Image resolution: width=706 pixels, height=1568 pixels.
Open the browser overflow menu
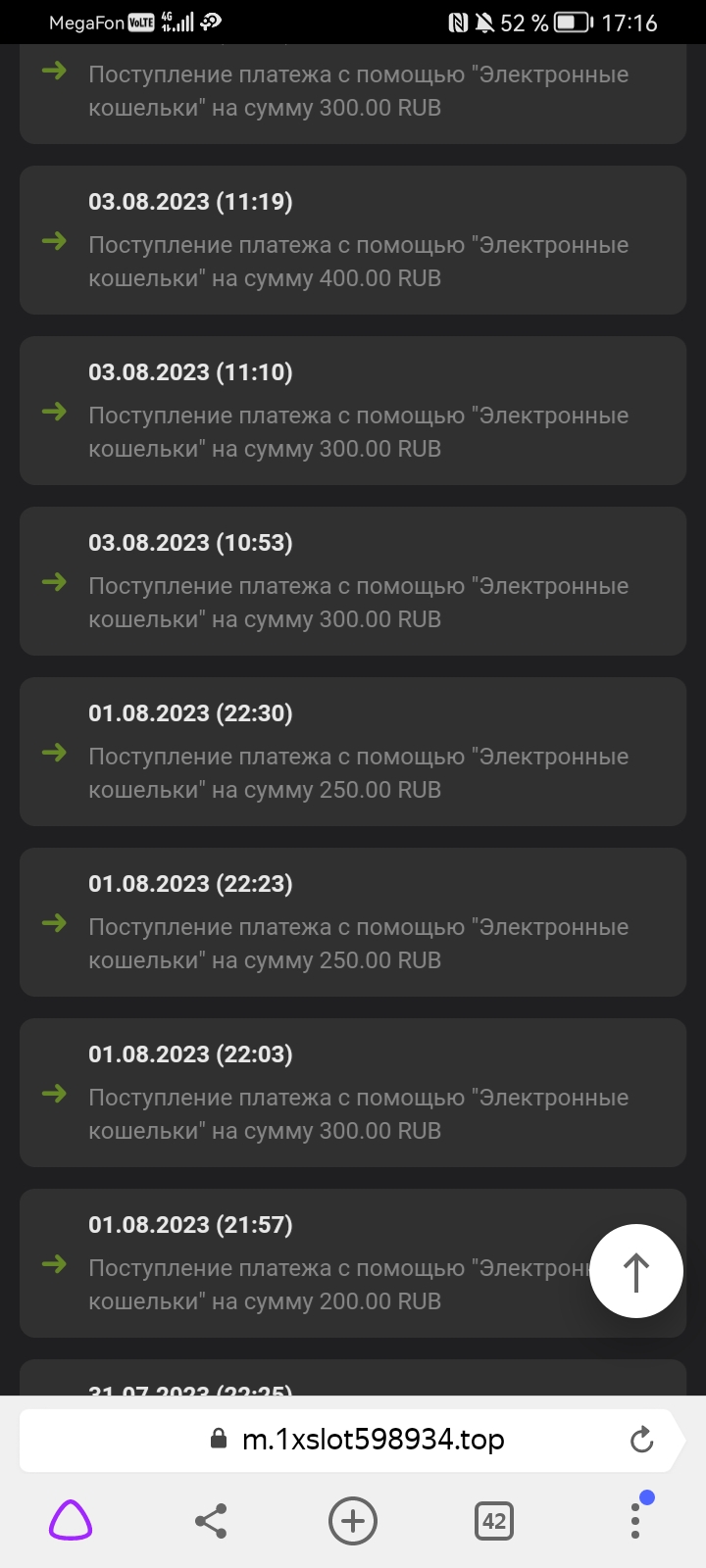pos(635,1521)
